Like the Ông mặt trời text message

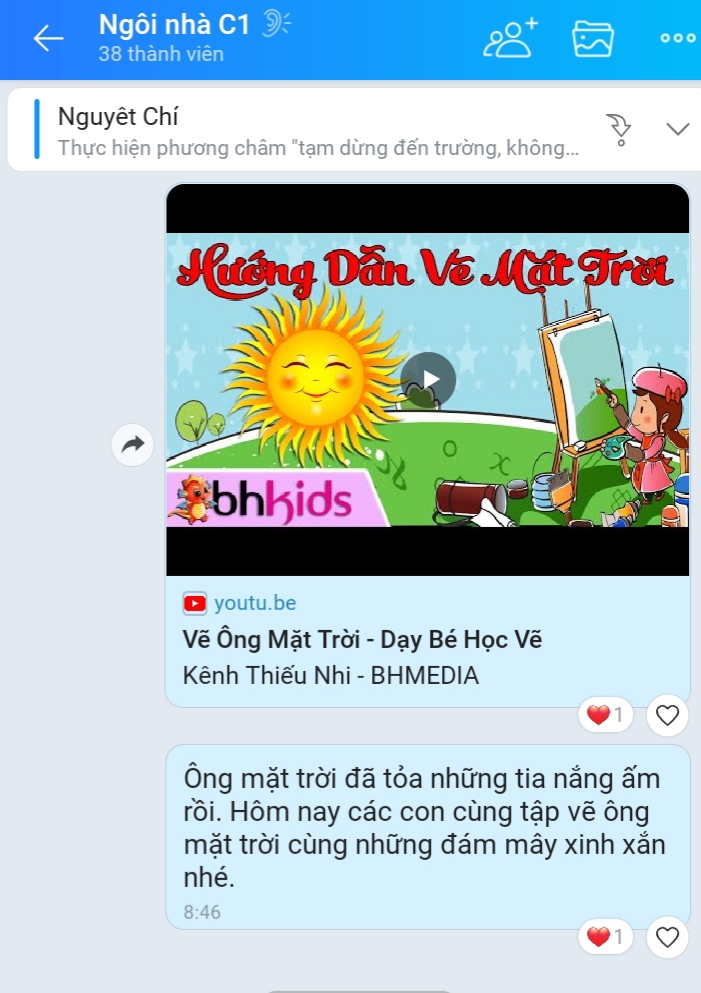668,937
